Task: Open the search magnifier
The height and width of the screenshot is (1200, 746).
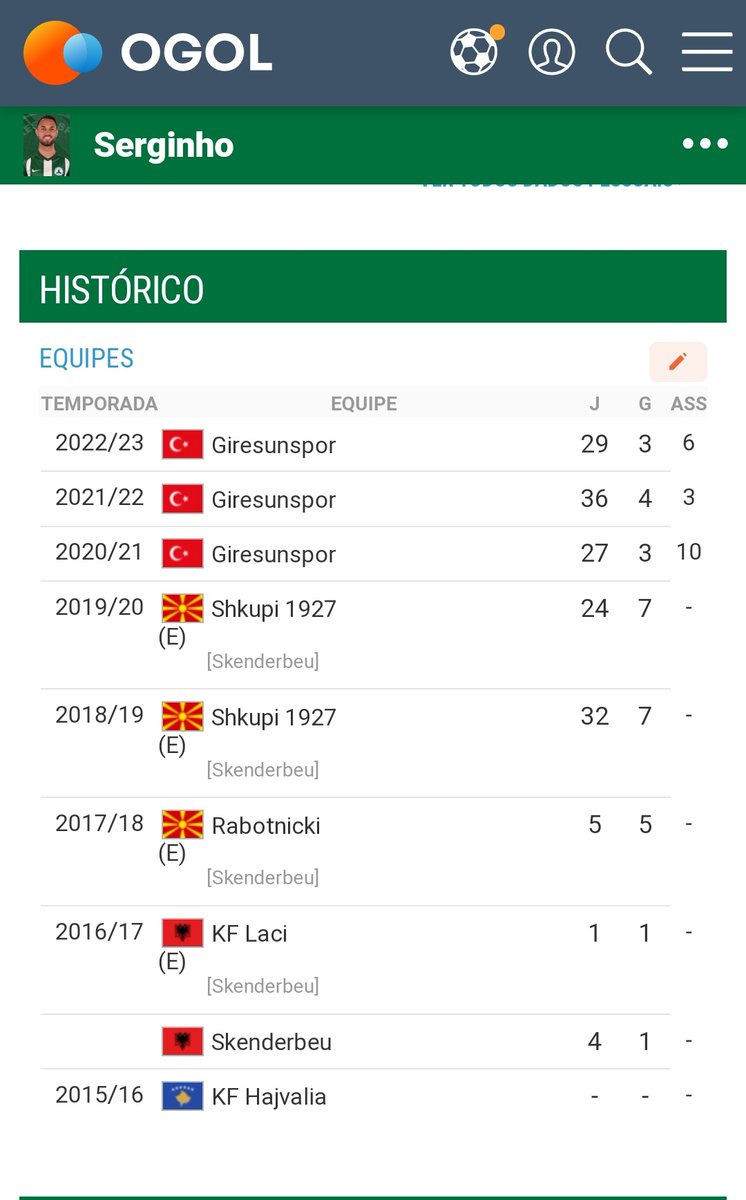Action: [x=628, y=52]
